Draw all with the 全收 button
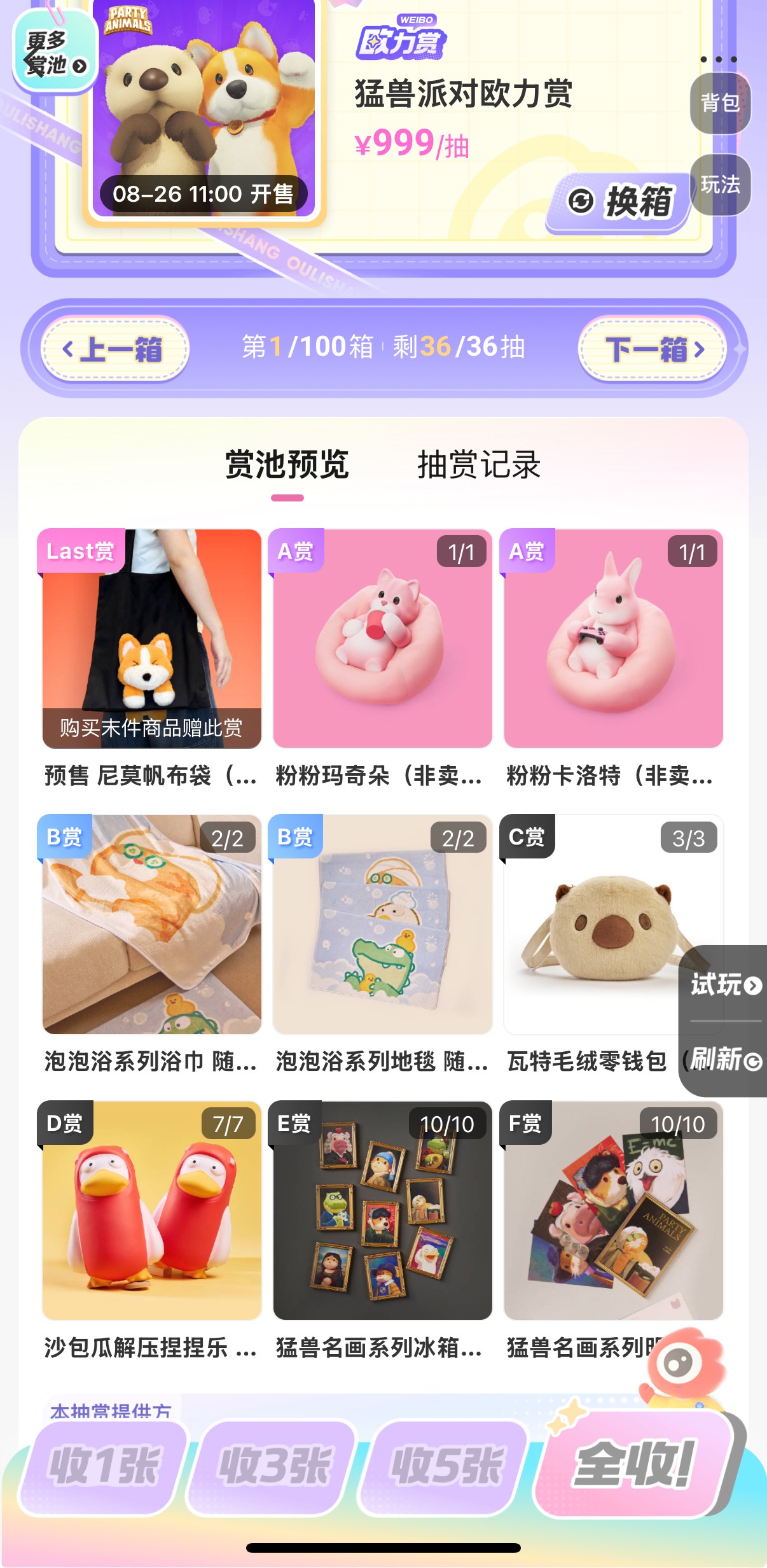 click(633, 1465)
